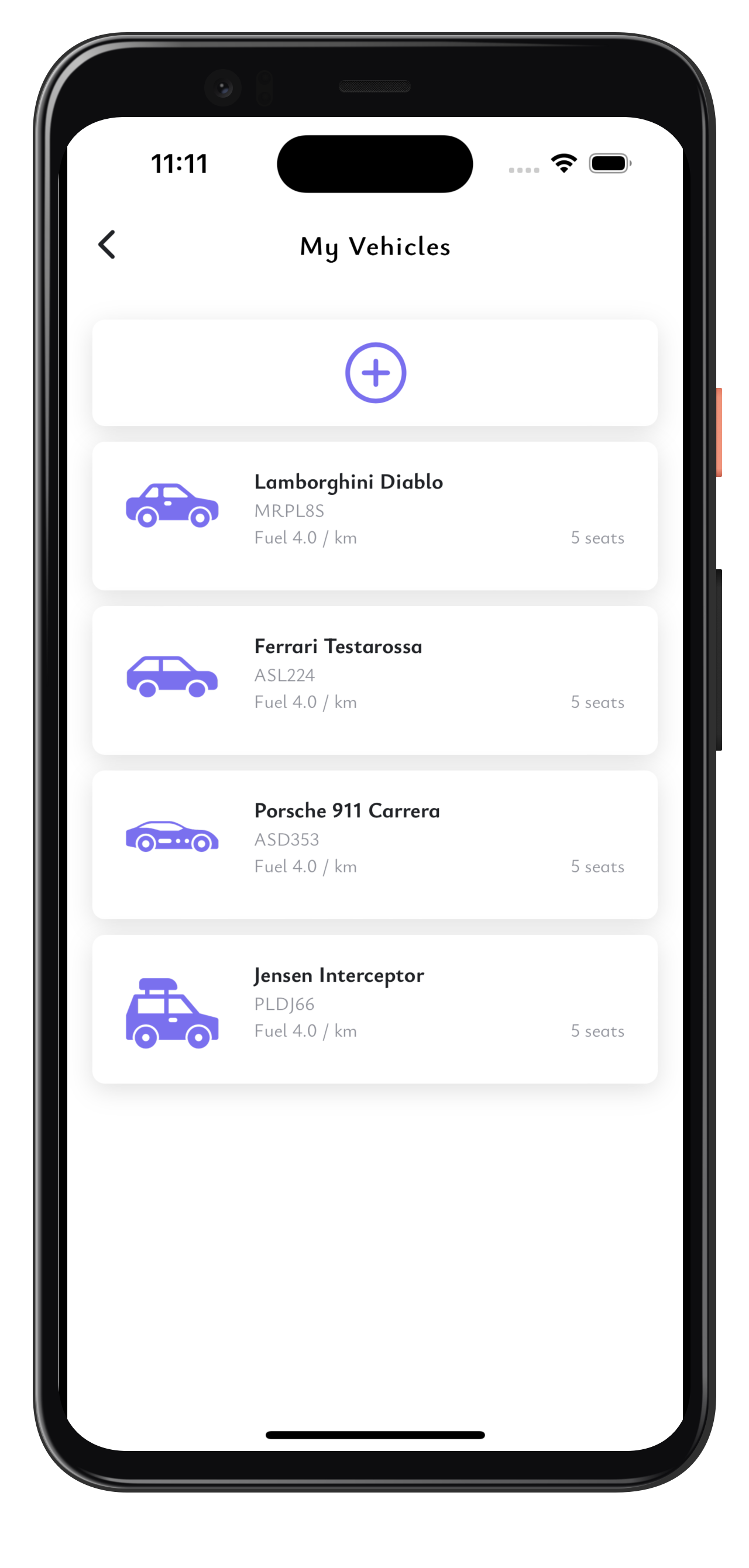Open the Jensen Interceptor entry
The image size is (749, 1568).
[374, 1009]
